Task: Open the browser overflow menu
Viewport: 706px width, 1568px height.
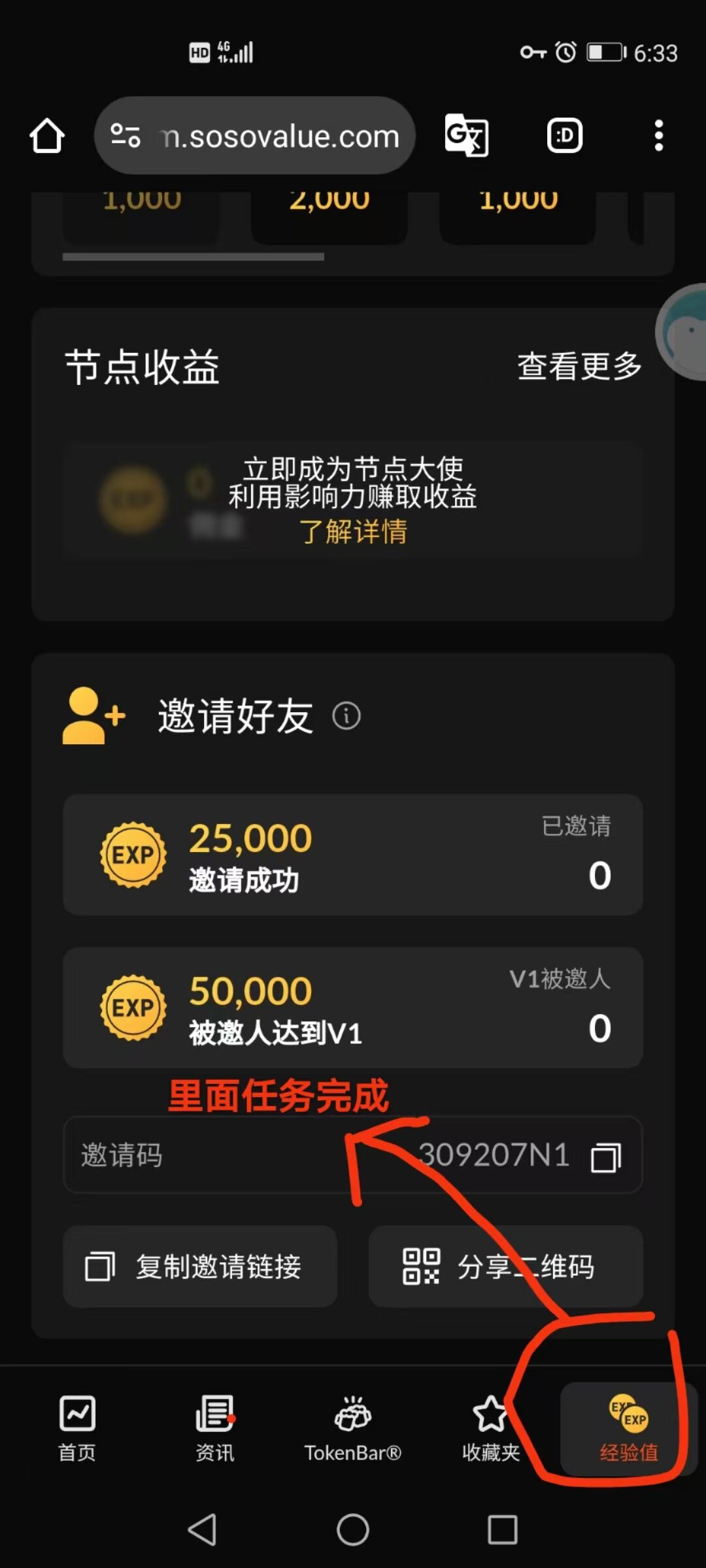Action: 659,136
